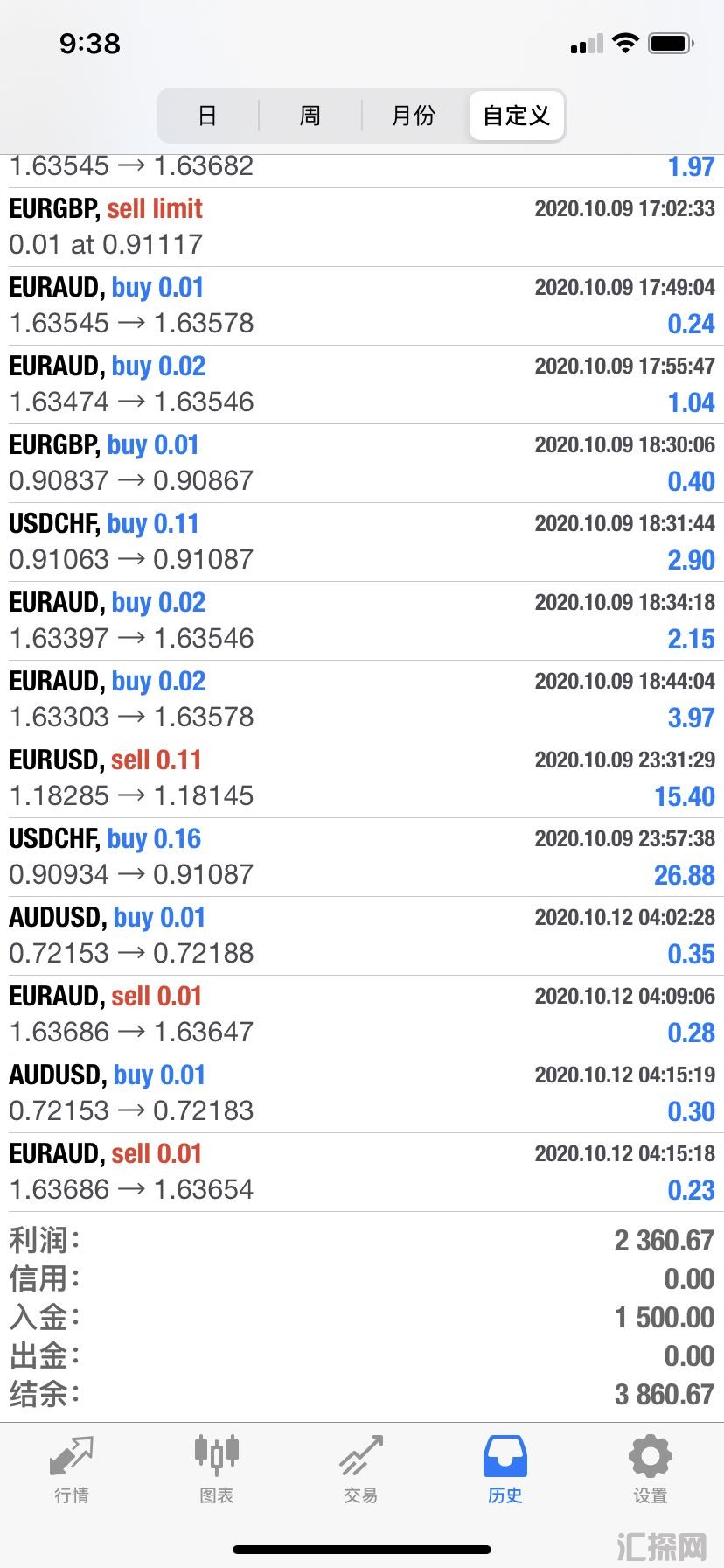The width and height of the screenshot is (724, 1568).
Task: Expand the USDCHF buy 0.11 trade
Action: 362,542
